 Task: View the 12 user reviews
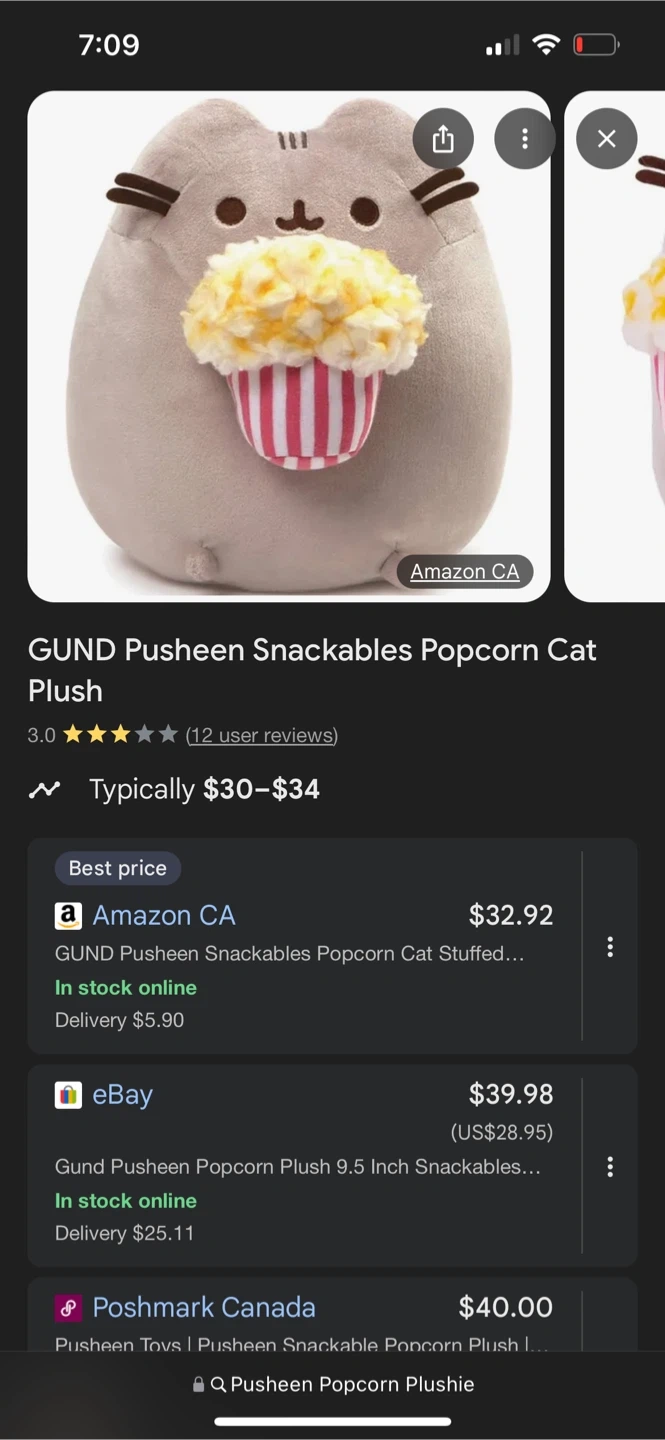tap(262, 735)
